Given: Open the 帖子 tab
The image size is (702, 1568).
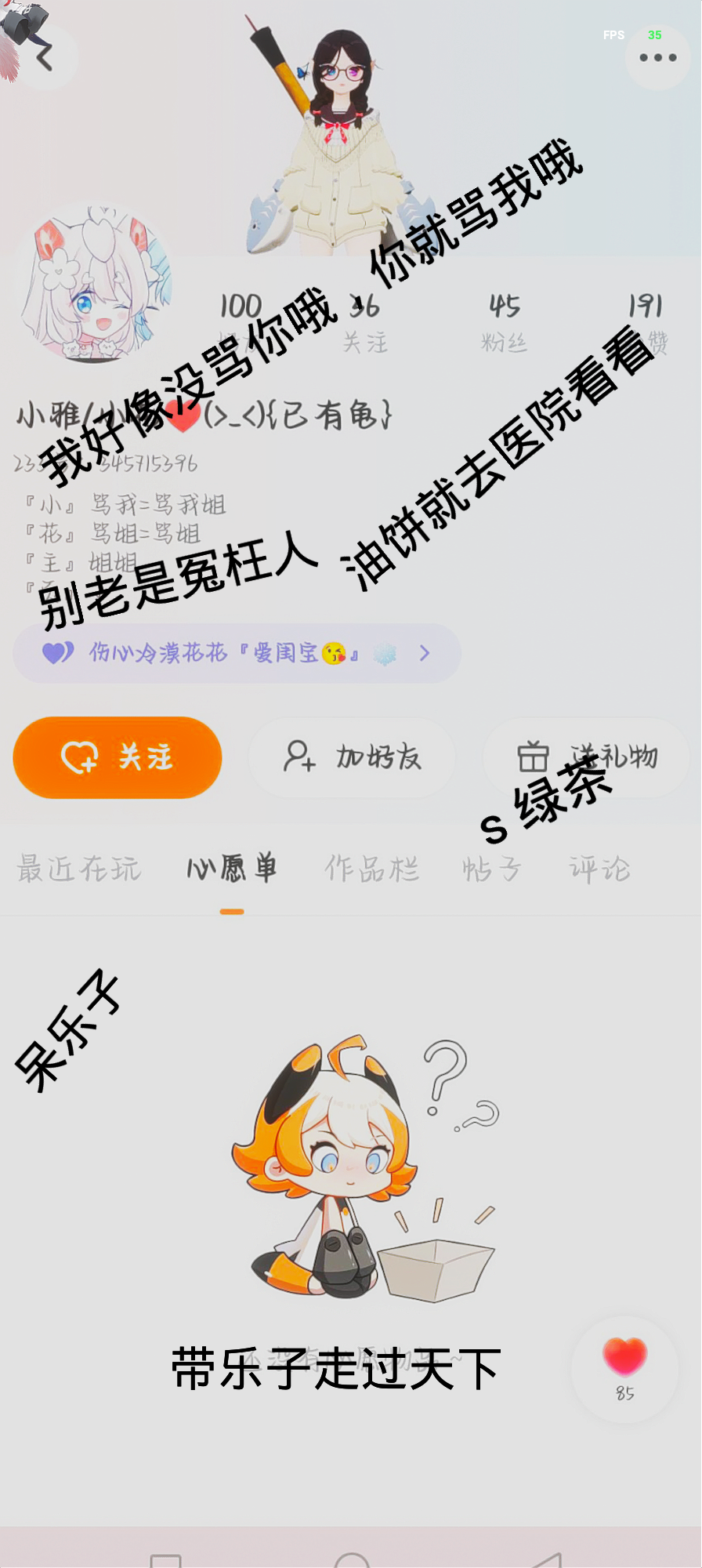Looking at the screenshot, I should [x=492, y=869].
